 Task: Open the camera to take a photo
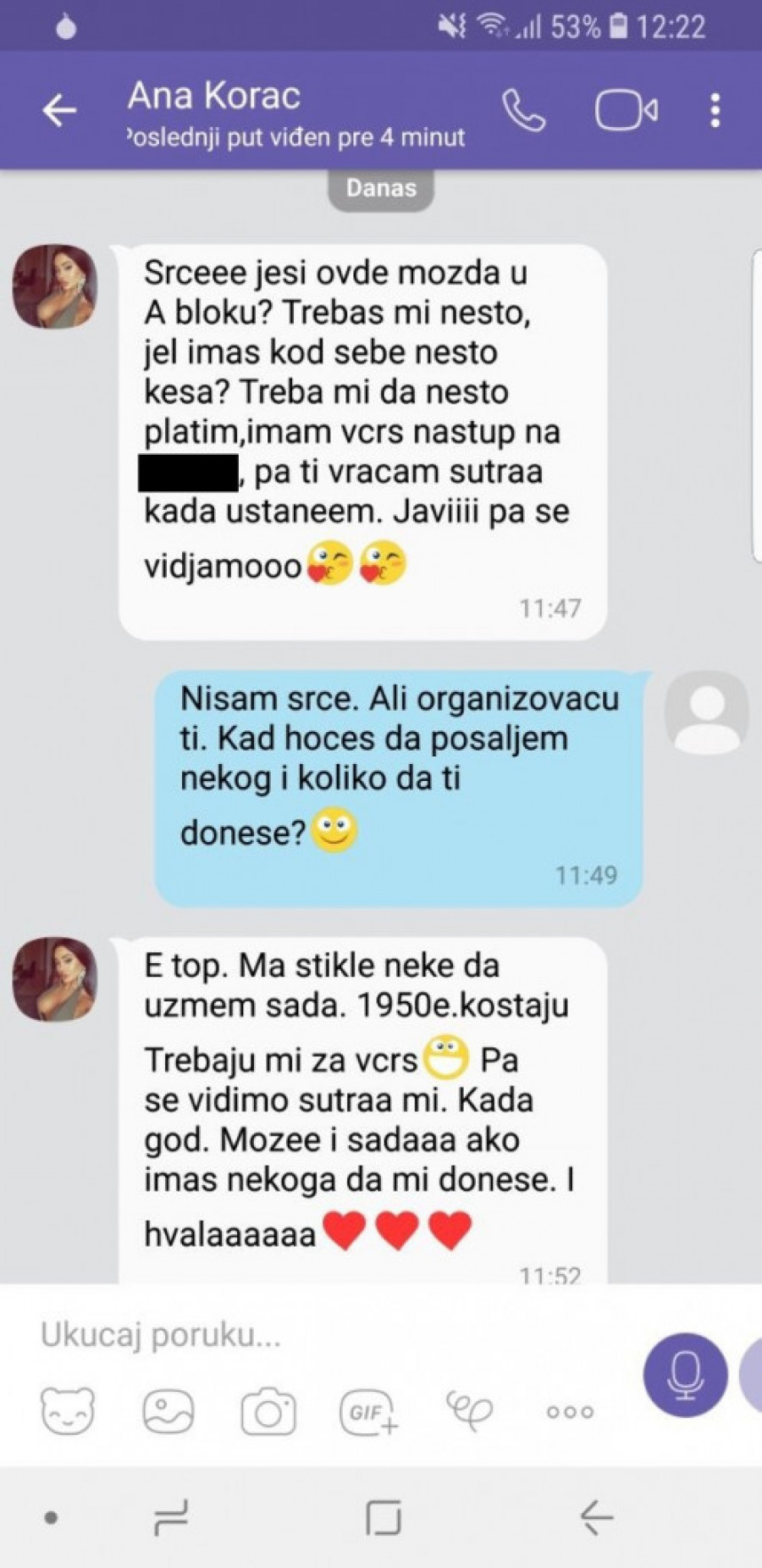pos(268,1411)
